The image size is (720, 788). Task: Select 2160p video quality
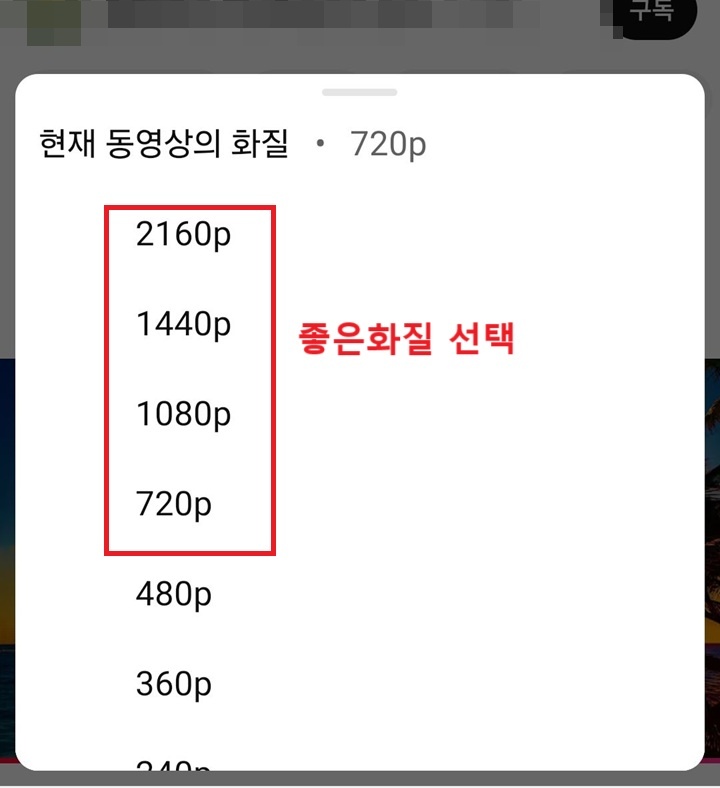[x=185, y=235]
